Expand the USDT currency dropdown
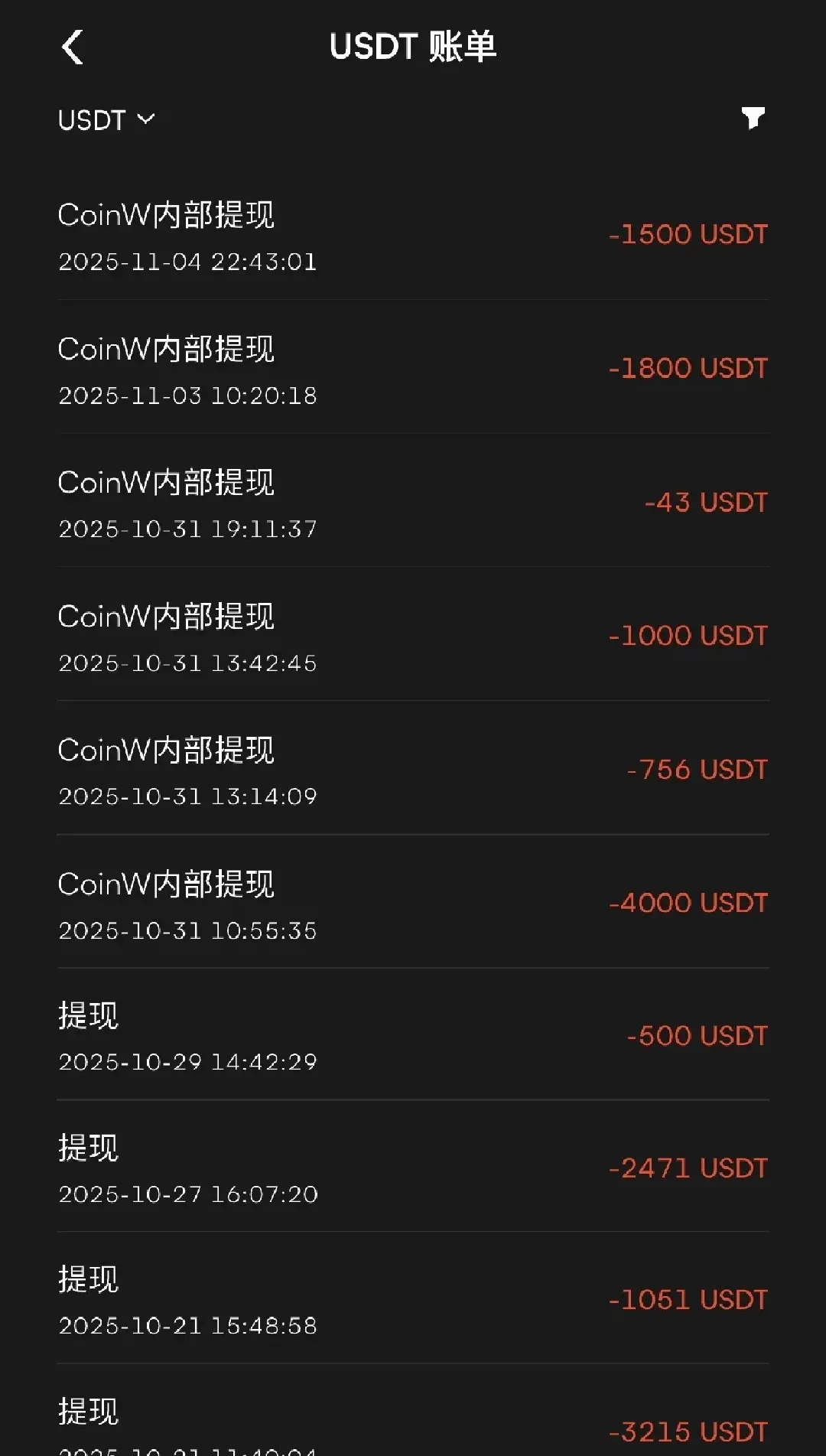The width and height of the screenshot is (826, 1456). point(106,120)
